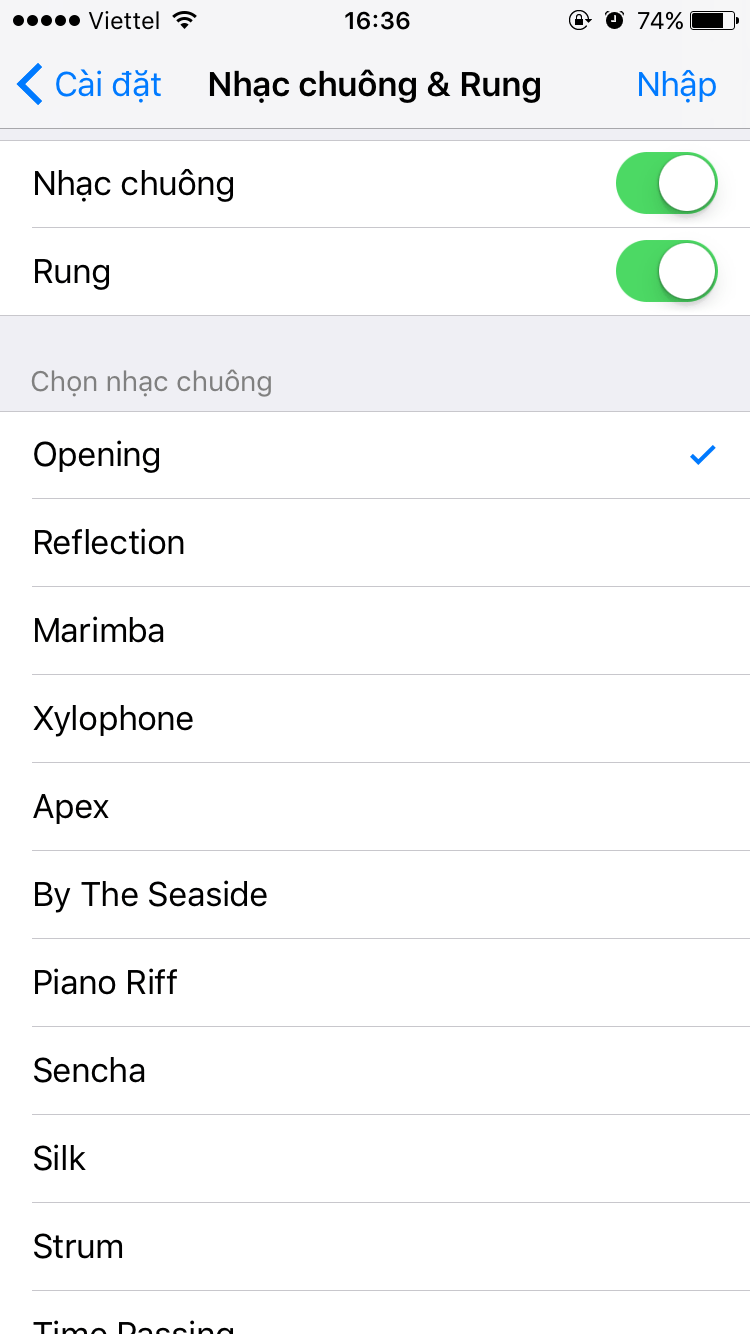Set ringtone to Strum
Viewport: 750px width, 1334px height.
pos(375,1247)
